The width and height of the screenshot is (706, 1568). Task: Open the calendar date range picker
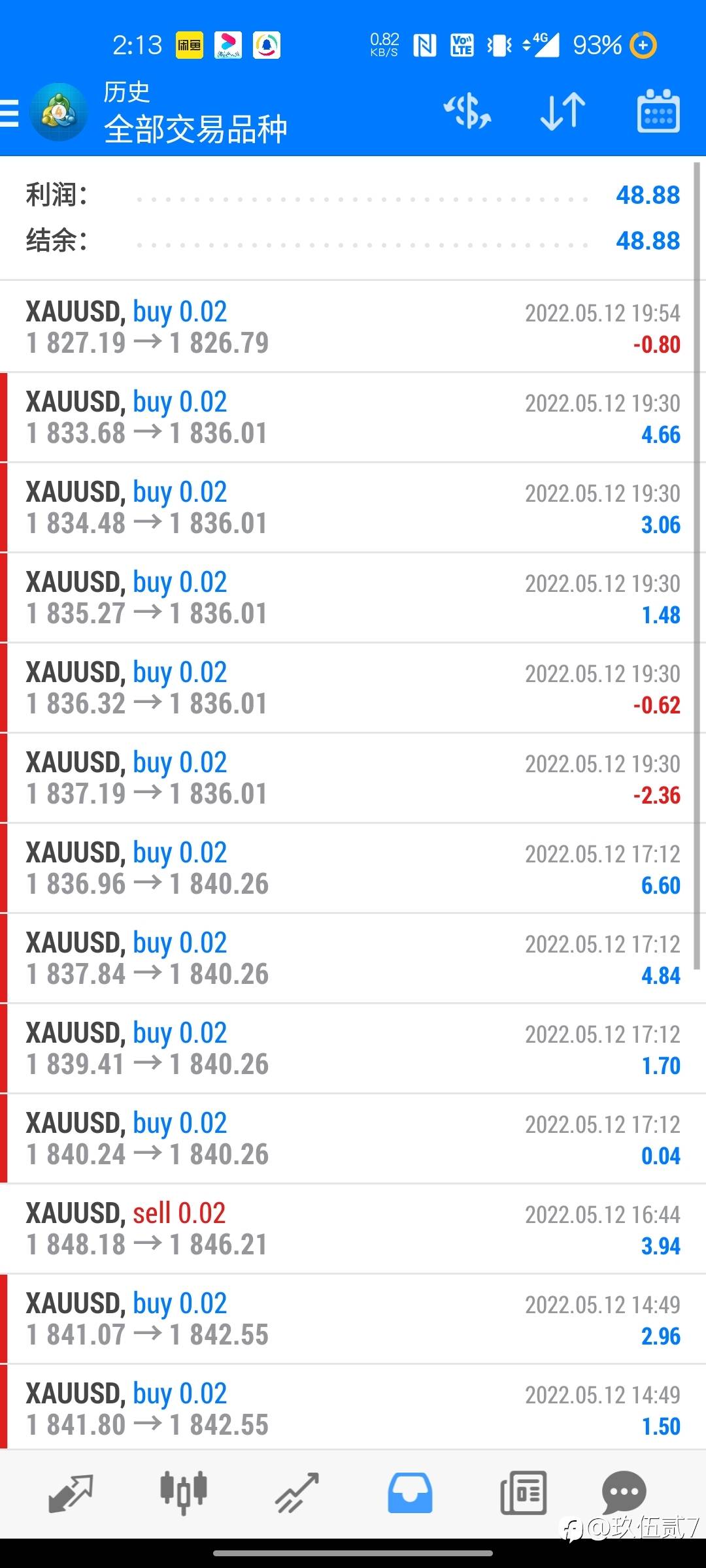click(x=658, y=111)
